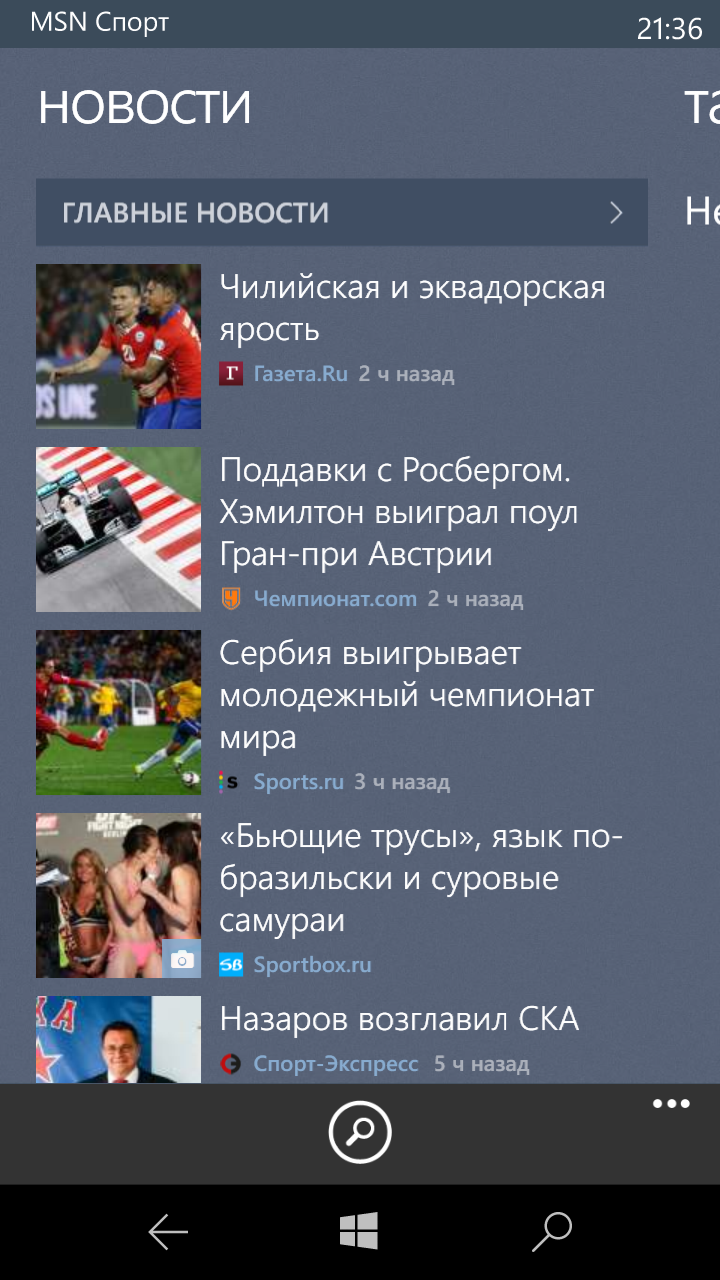The width and height of the screenshot is (720, 1280).
Task: Open article Назаров возглавил СКА
Action: (x=400, y=1020)
